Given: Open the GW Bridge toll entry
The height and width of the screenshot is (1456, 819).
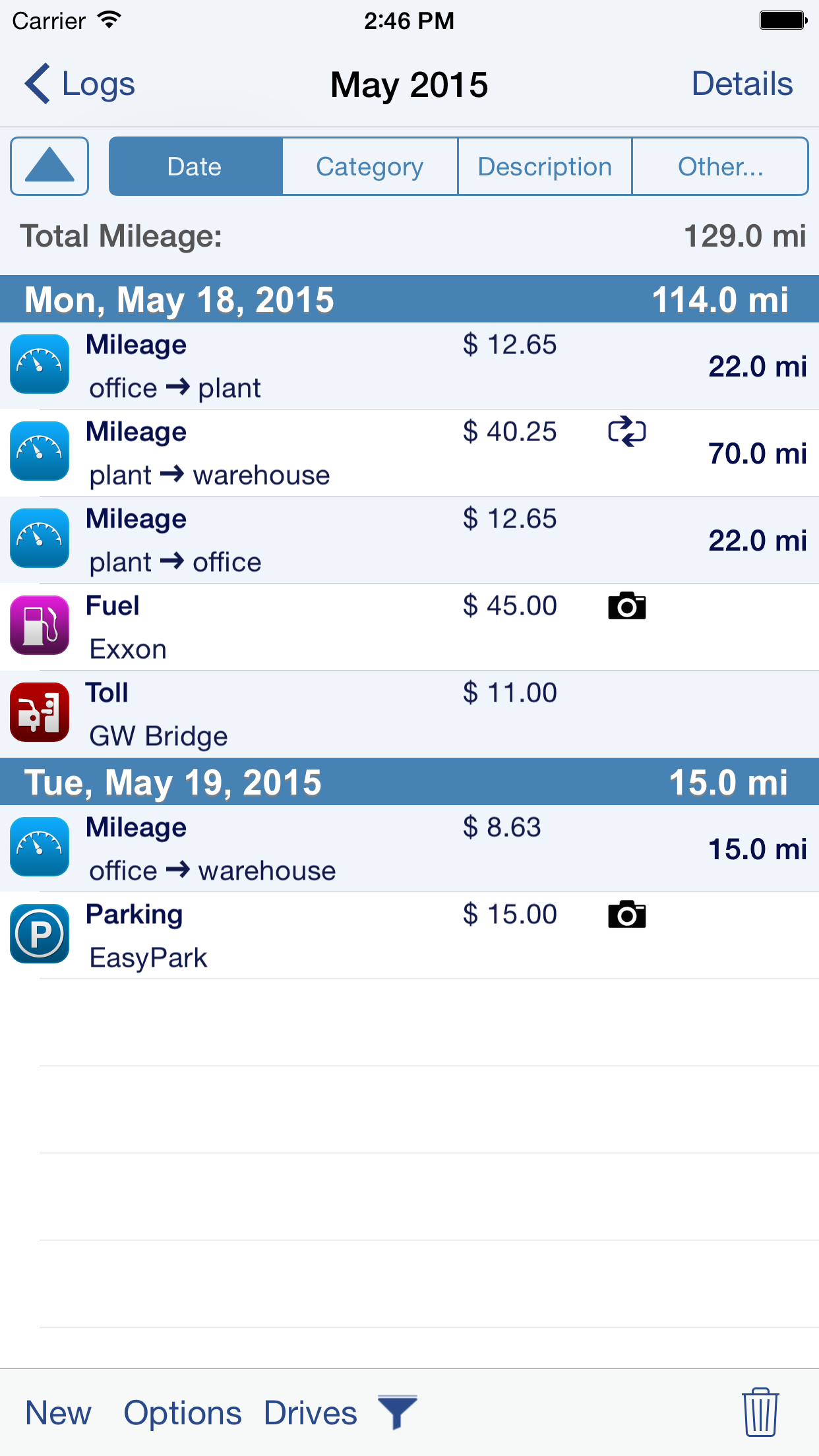Looking at the screenshot, I should (409, 714).
